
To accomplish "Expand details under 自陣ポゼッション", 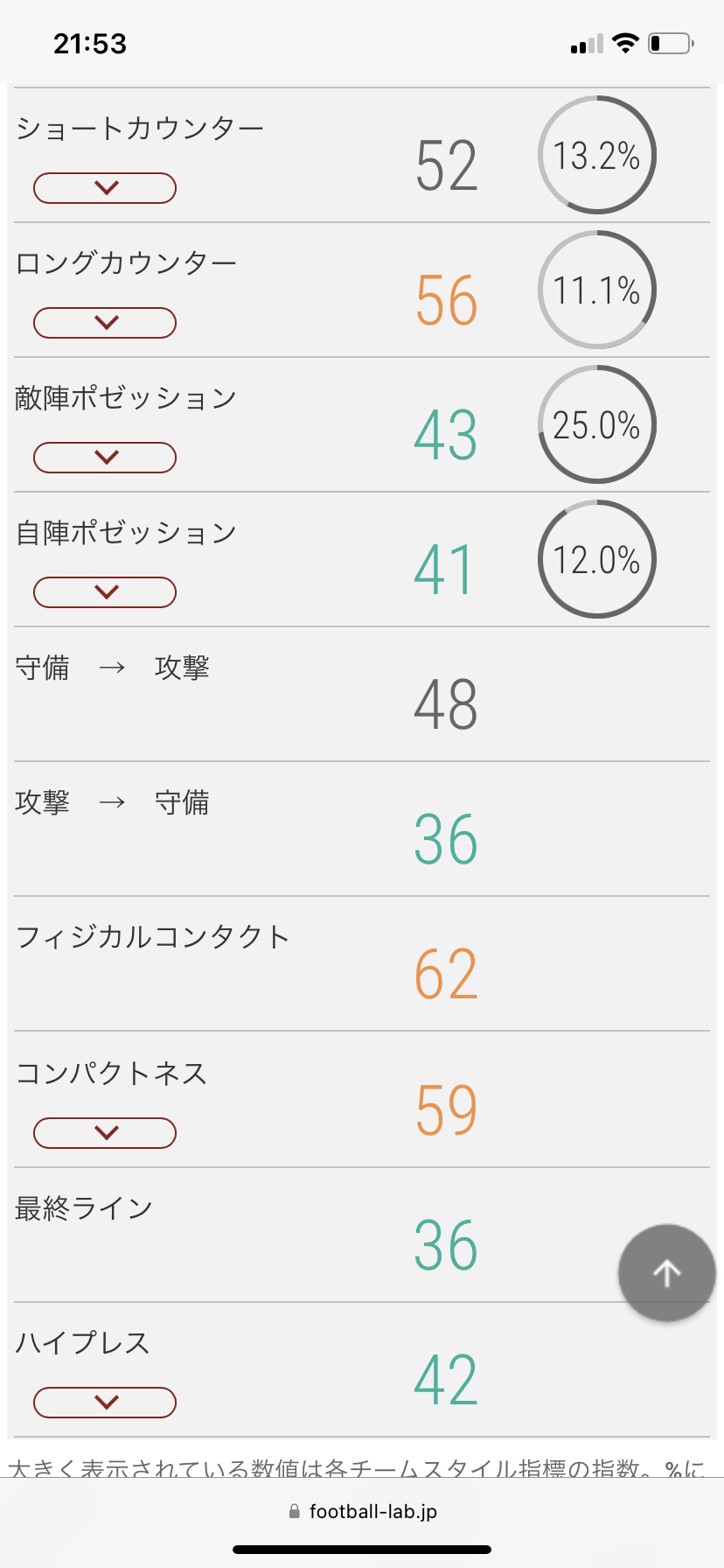I will pyautogui.click(x=105, y=592).
